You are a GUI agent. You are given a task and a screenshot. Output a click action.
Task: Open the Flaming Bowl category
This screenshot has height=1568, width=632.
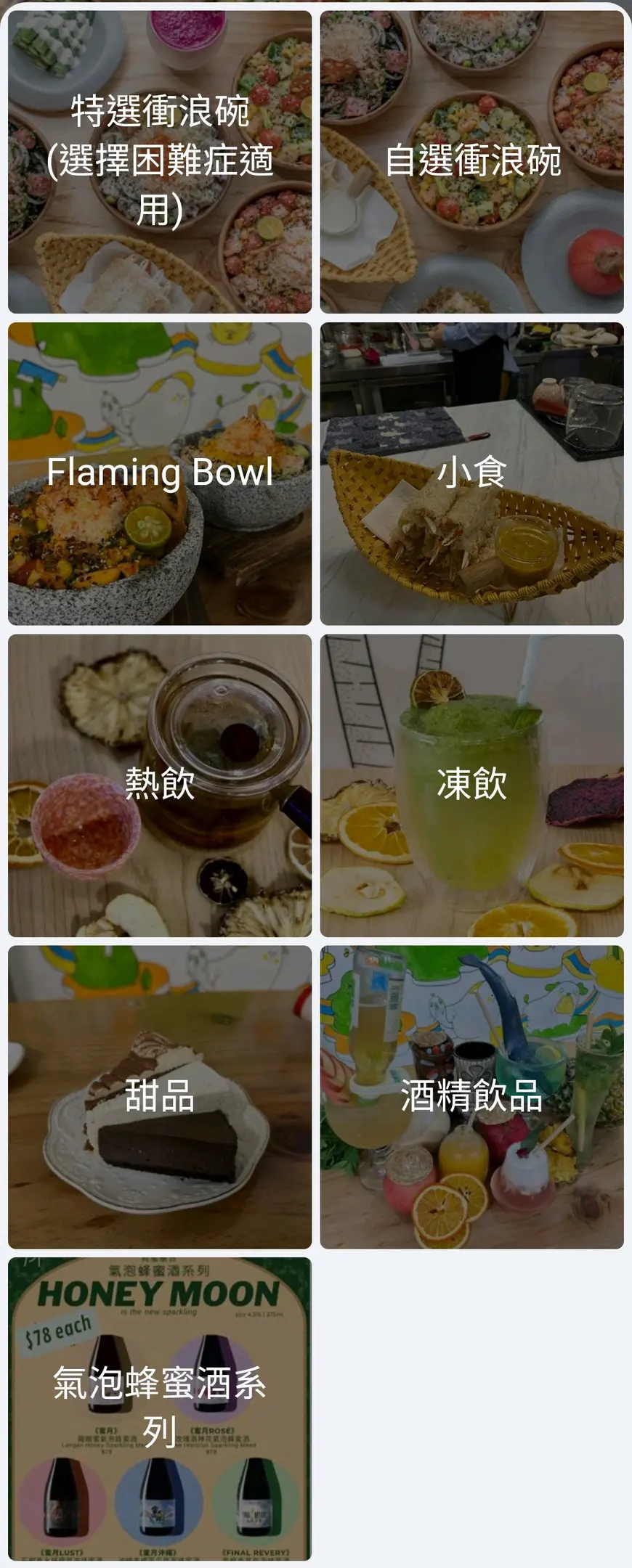(160, 473)
